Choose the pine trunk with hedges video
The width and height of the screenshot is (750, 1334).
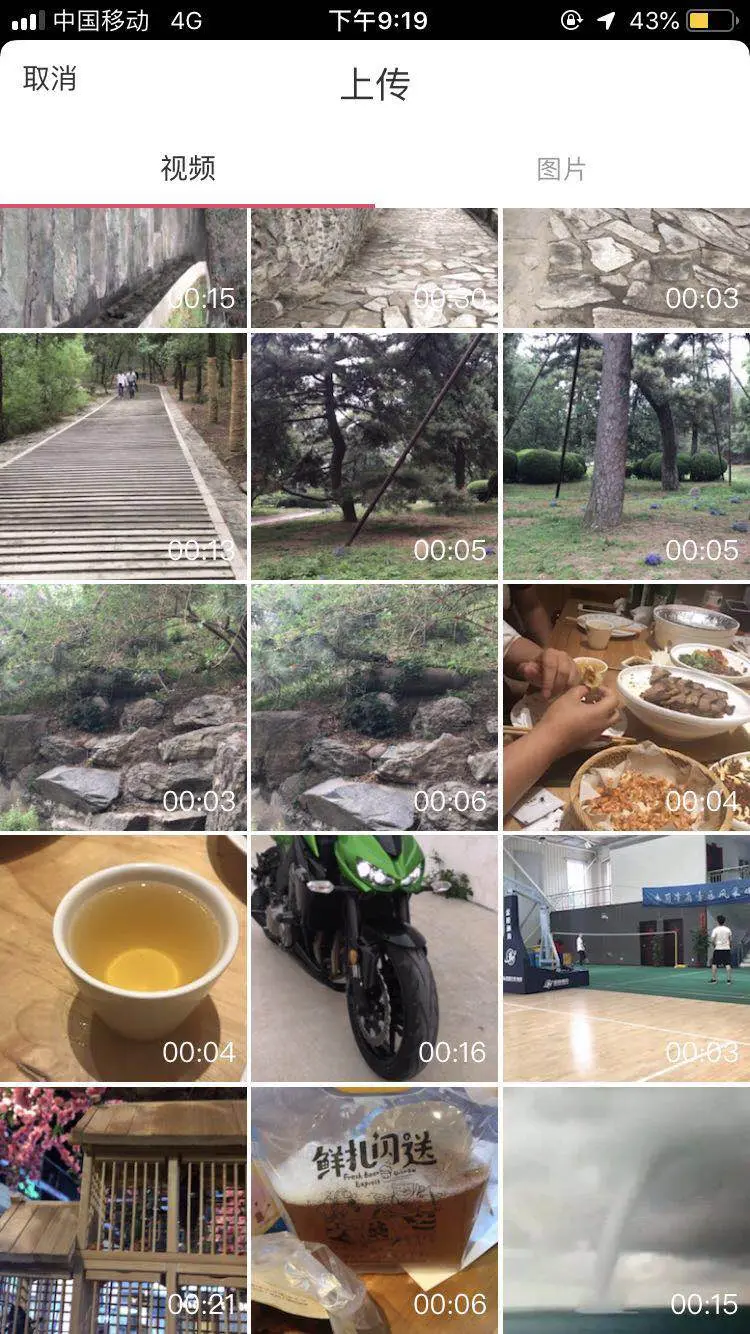click(626, 456)
